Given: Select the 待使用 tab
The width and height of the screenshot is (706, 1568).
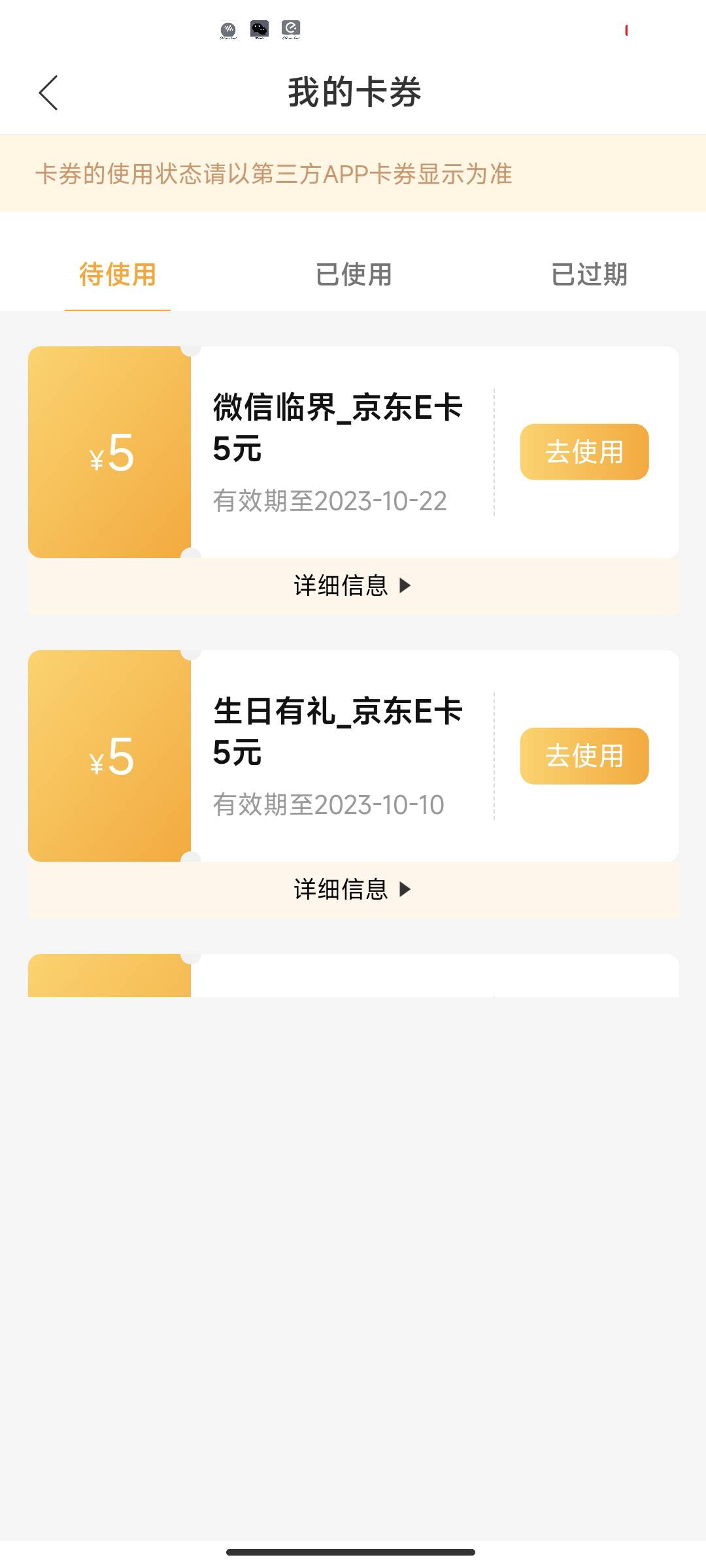Looking at the screenshot, I should pos(118,274).
